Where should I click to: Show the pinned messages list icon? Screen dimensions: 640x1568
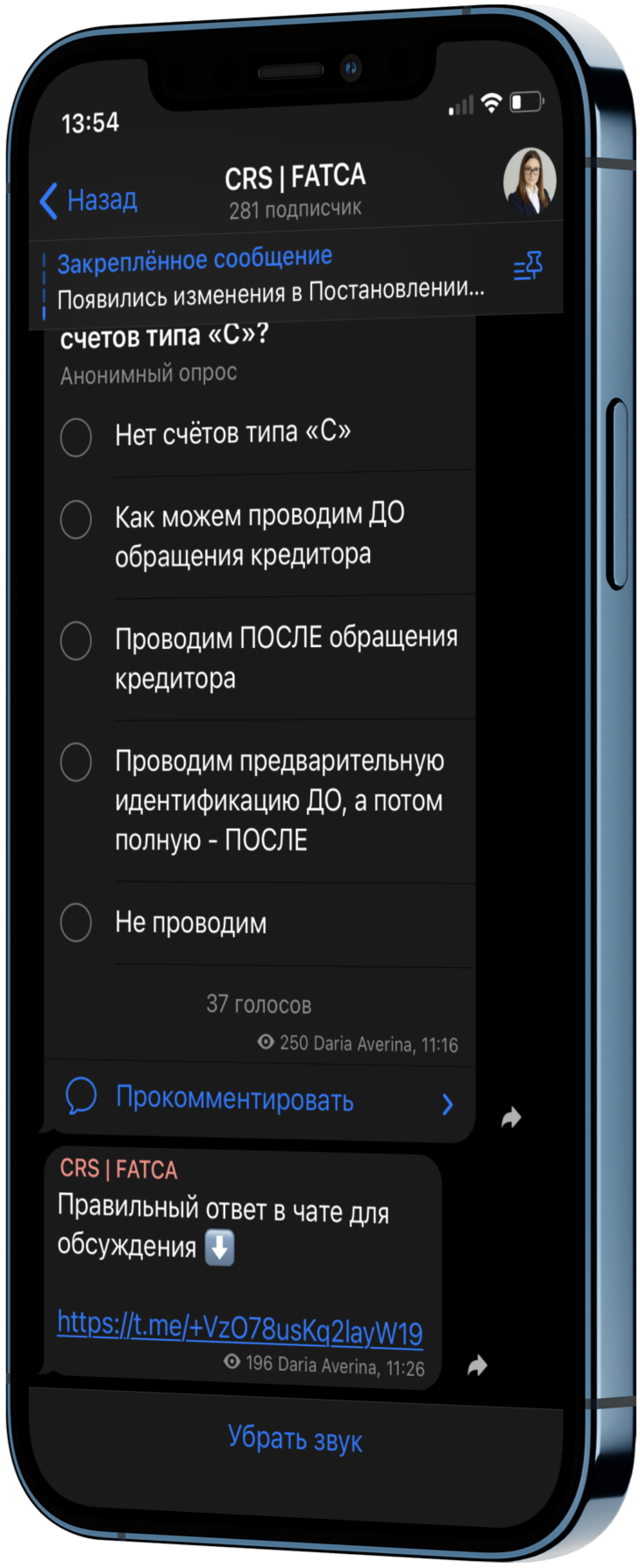point(528,266)
